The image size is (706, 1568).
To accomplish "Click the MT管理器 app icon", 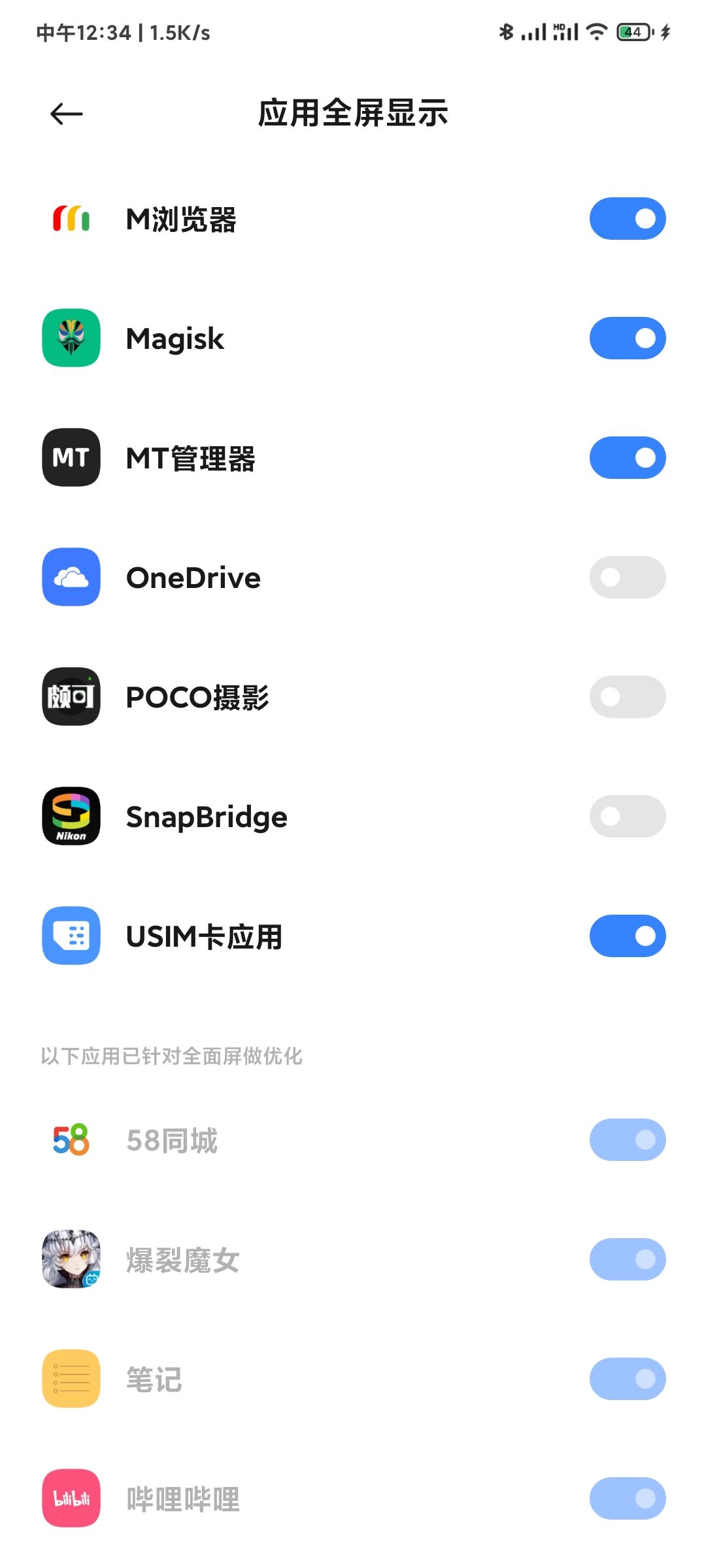I will pos(70,457).
